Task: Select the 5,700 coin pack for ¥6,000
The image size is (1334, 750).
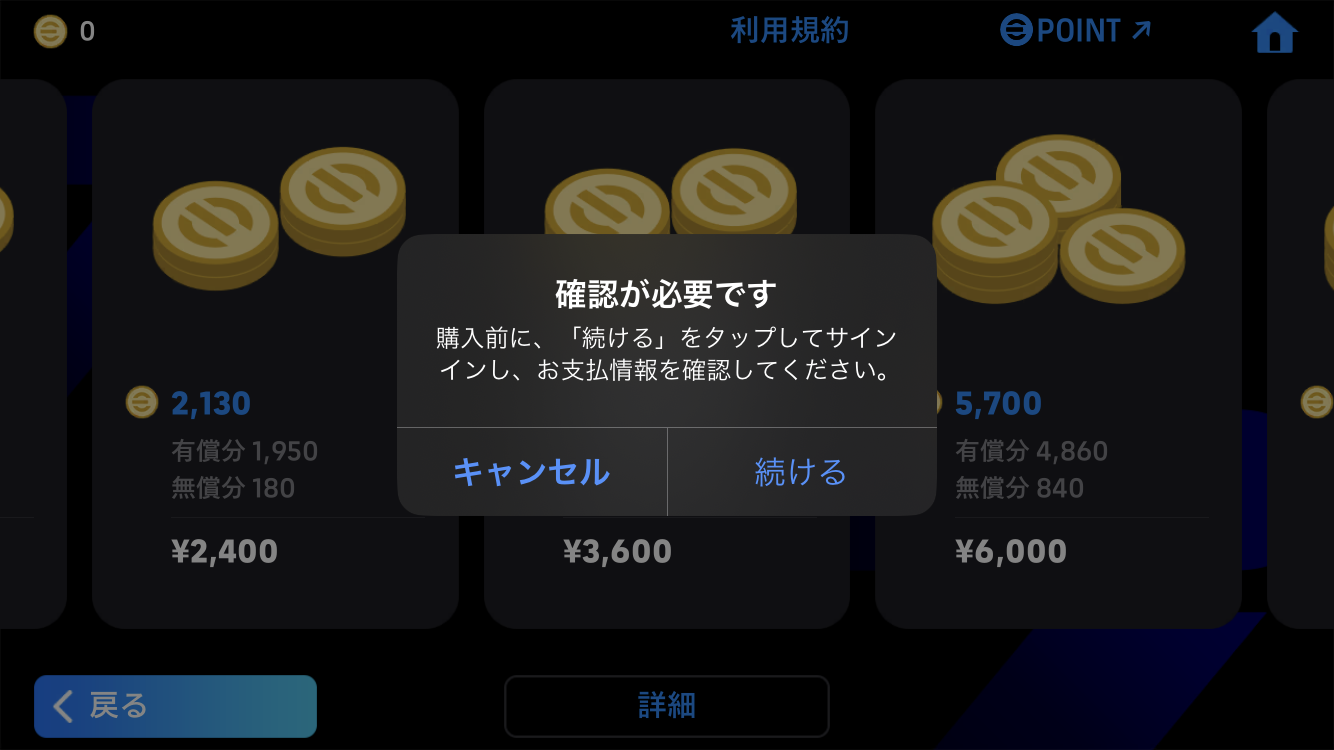Action: [1058, 354]
